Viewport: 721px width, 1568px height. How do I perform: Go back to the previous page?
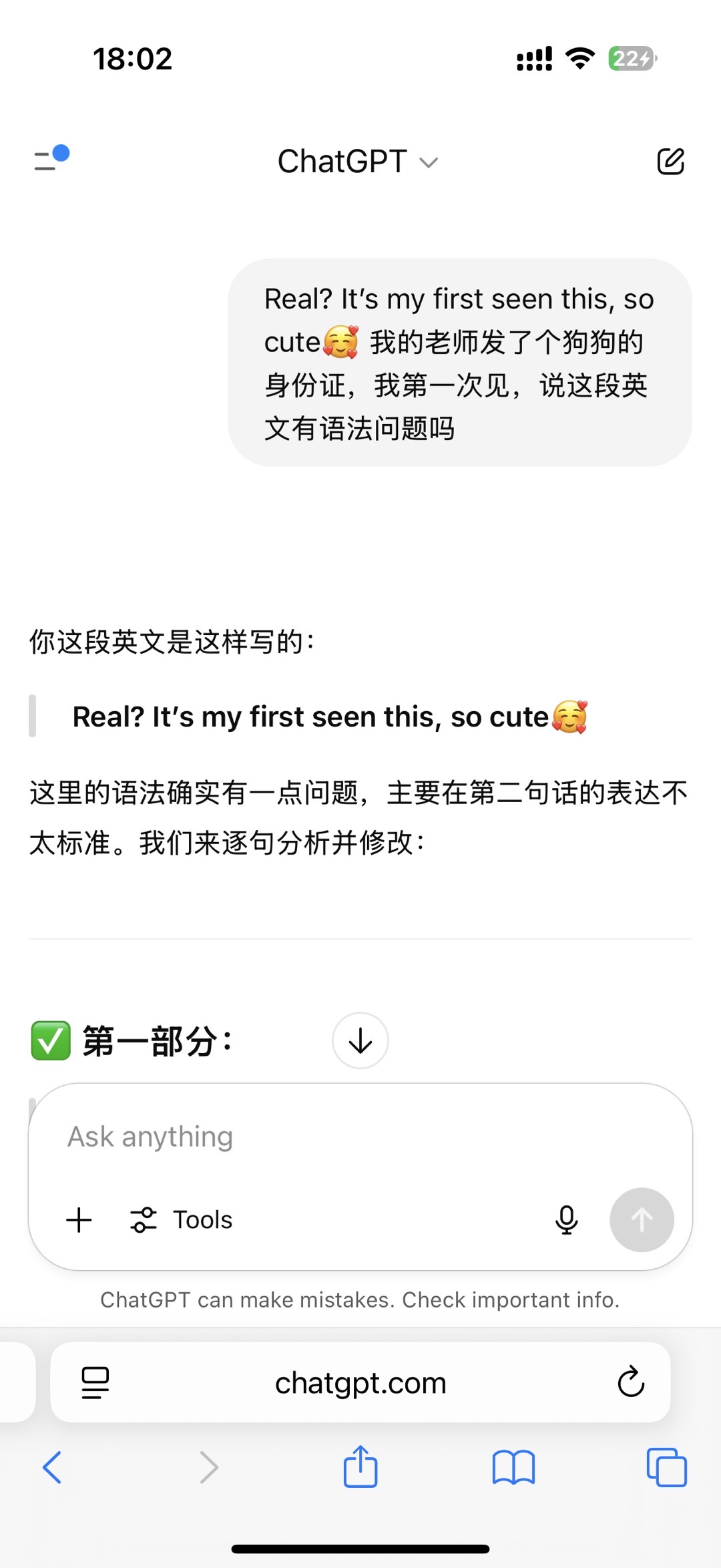pyautogui.click(x=52, y=1467)
